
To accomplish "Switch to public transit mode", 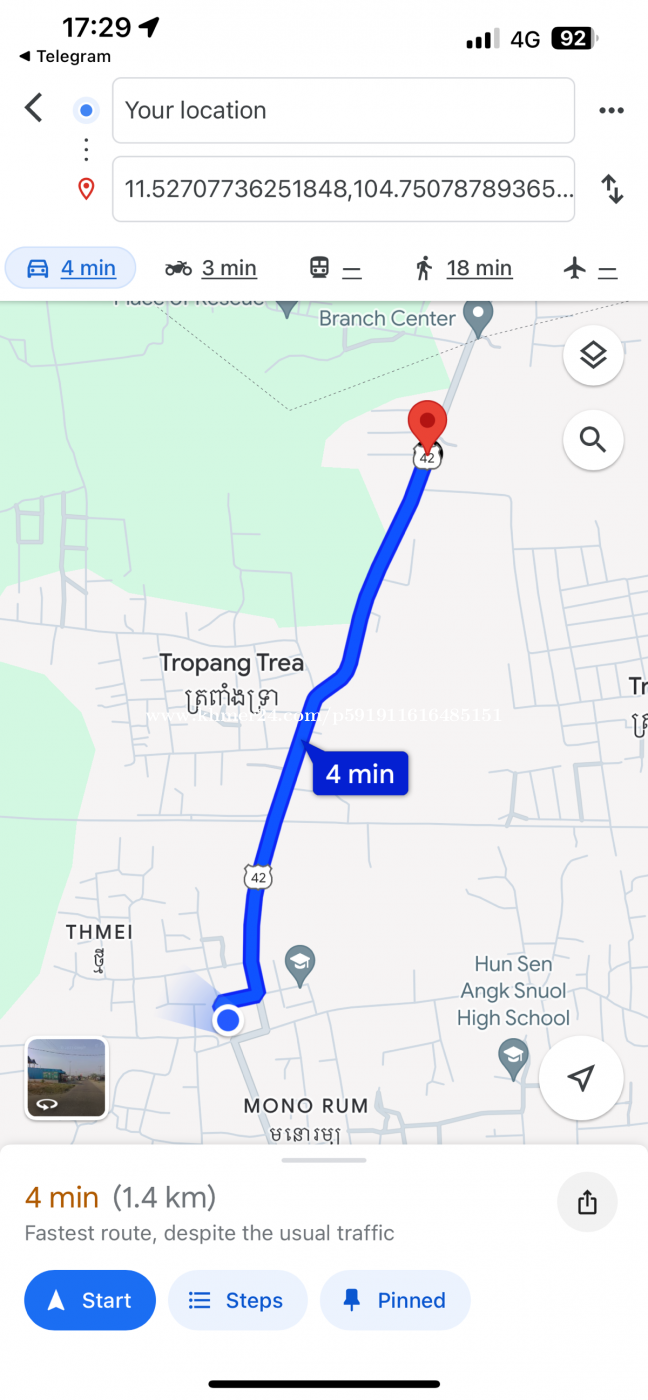I will pyautogui.click(x=335, y=268).
